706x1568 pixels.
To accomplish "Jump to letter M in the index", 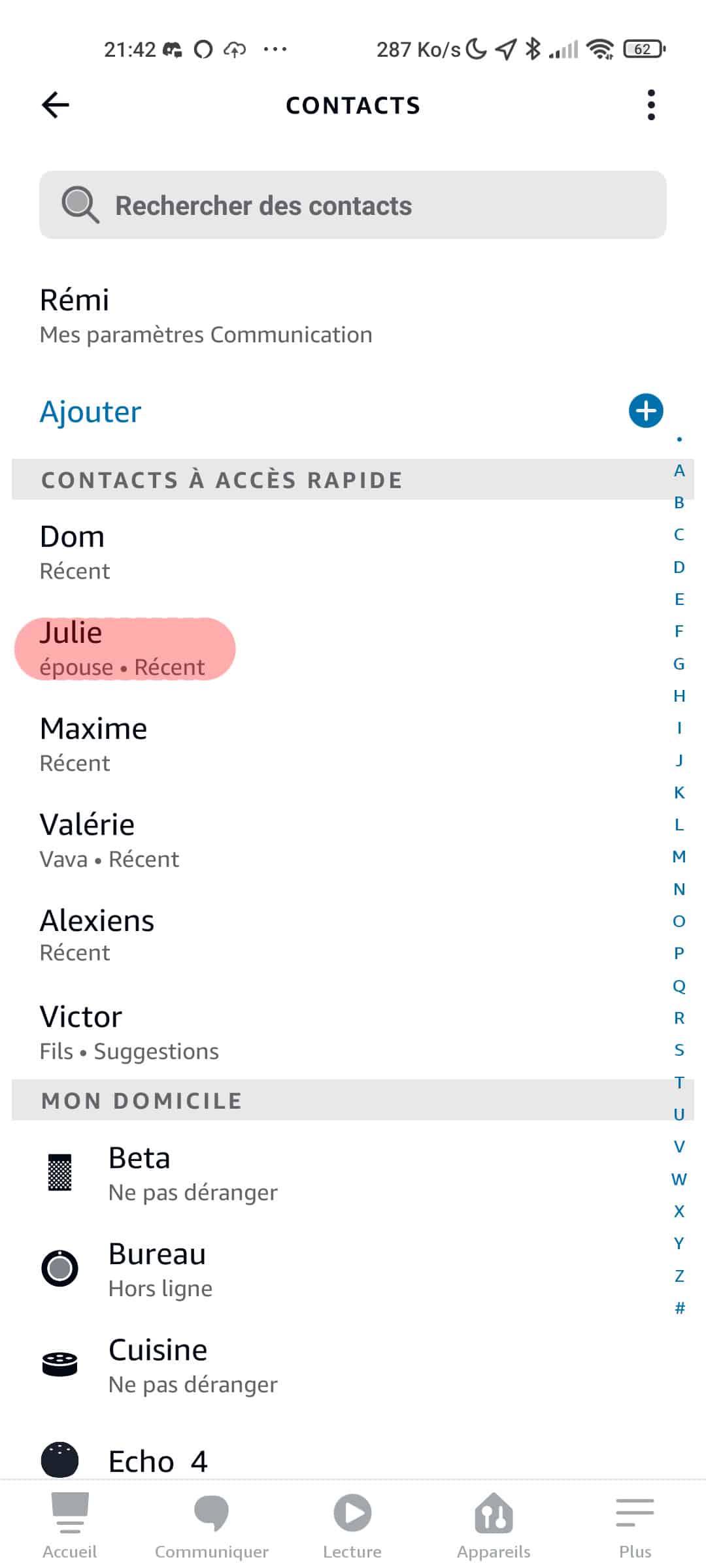I will pos(679,857).
